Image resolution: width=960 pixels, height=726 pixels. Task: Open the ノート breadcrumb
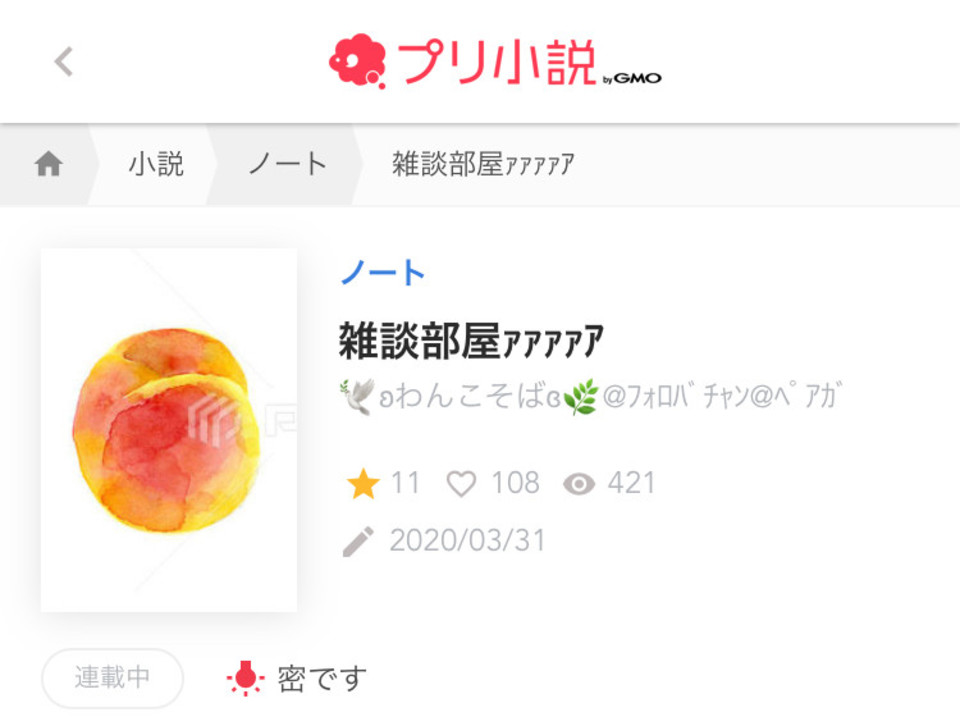tap(288, 165)
